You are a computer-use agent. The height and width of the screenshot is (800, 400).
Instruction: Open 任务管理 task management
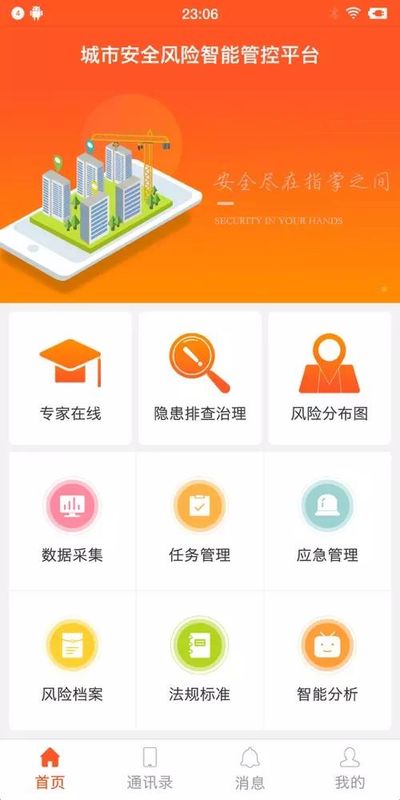[199, 521]
